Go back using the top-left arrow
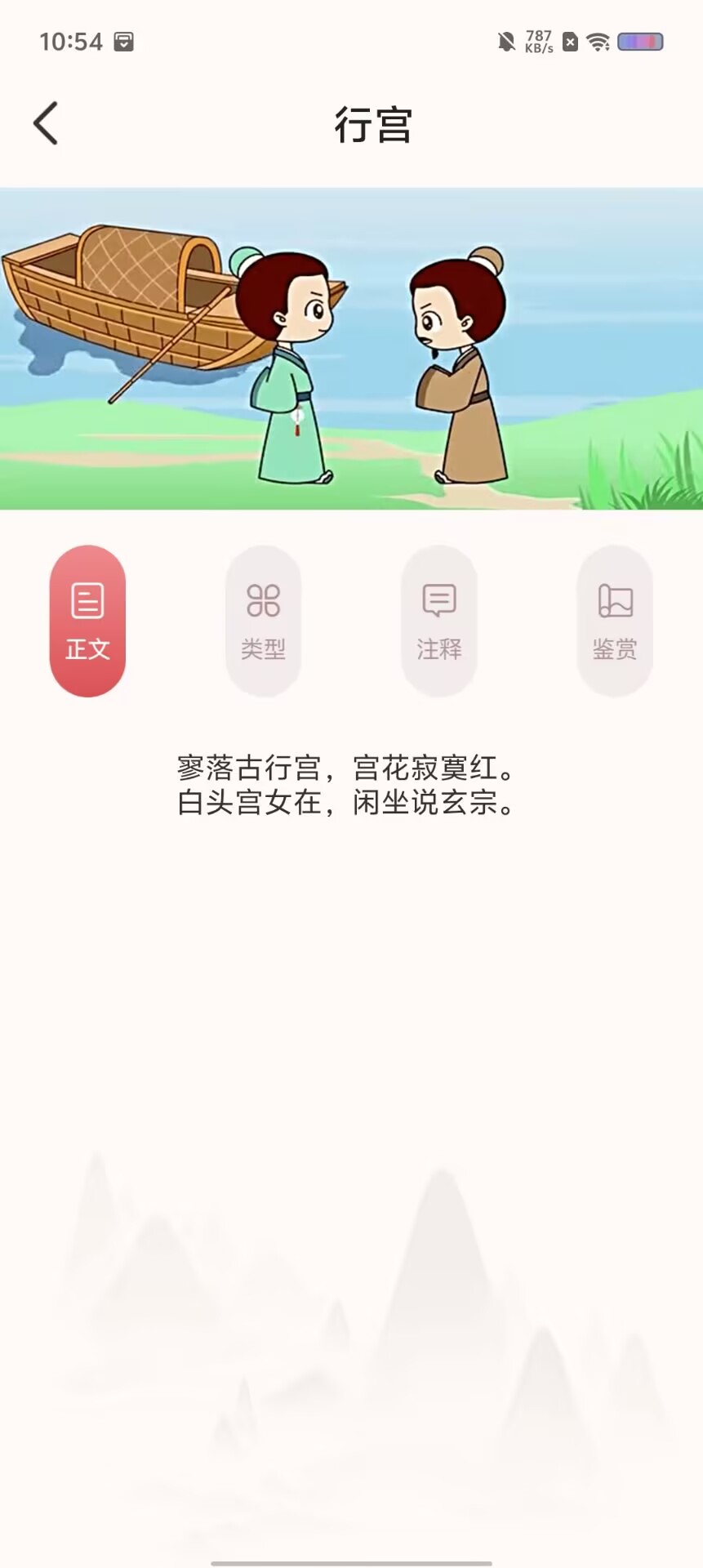The height and width of the screenshot is (1568, 703). click(46, 123)
